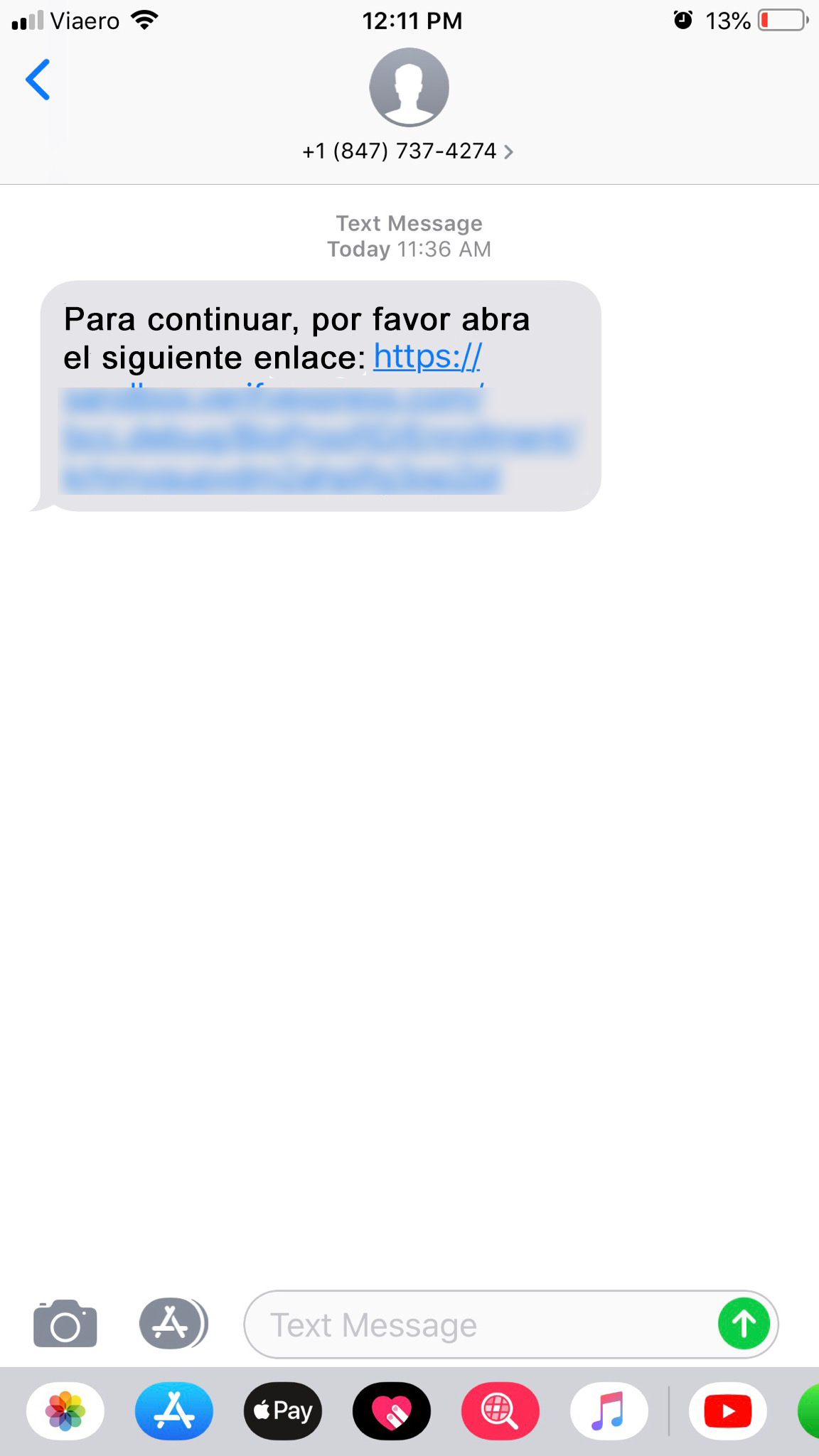819x1456 pixels.
Task: Open the Photos iMessage app
Action: (65, 1410)
